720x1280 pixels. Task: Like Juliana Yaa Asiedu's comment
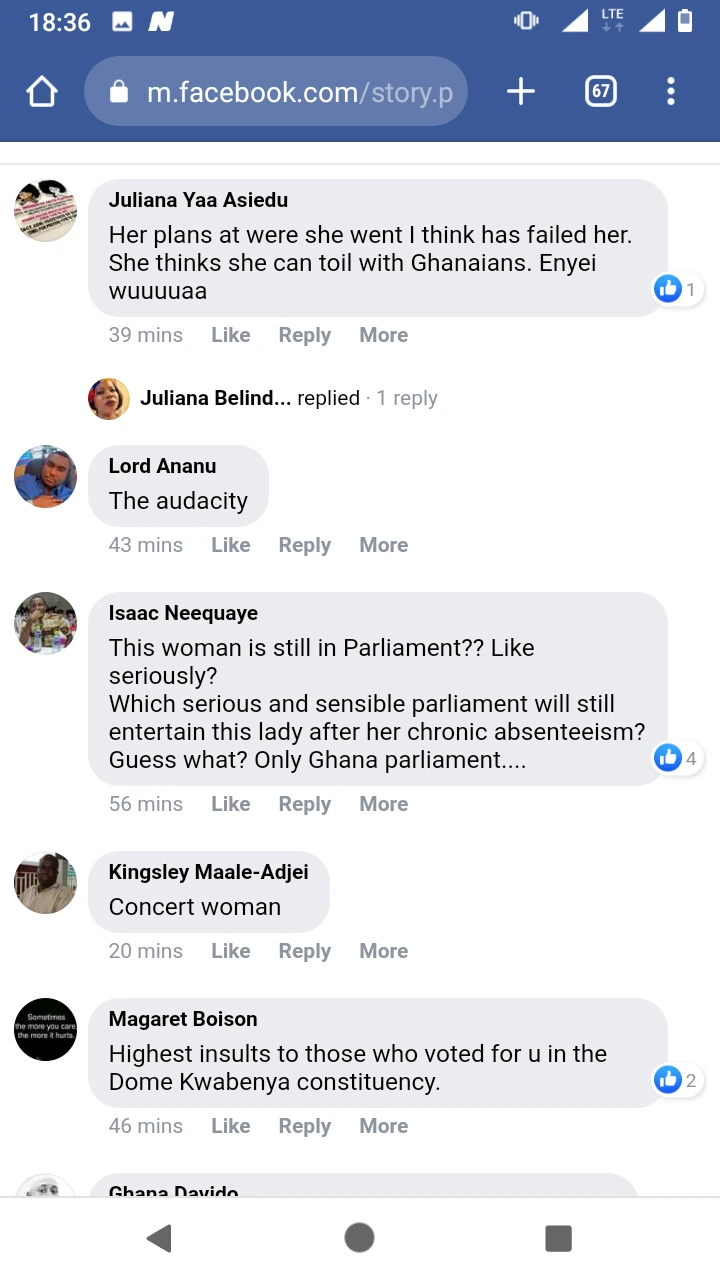pos(230,335)
